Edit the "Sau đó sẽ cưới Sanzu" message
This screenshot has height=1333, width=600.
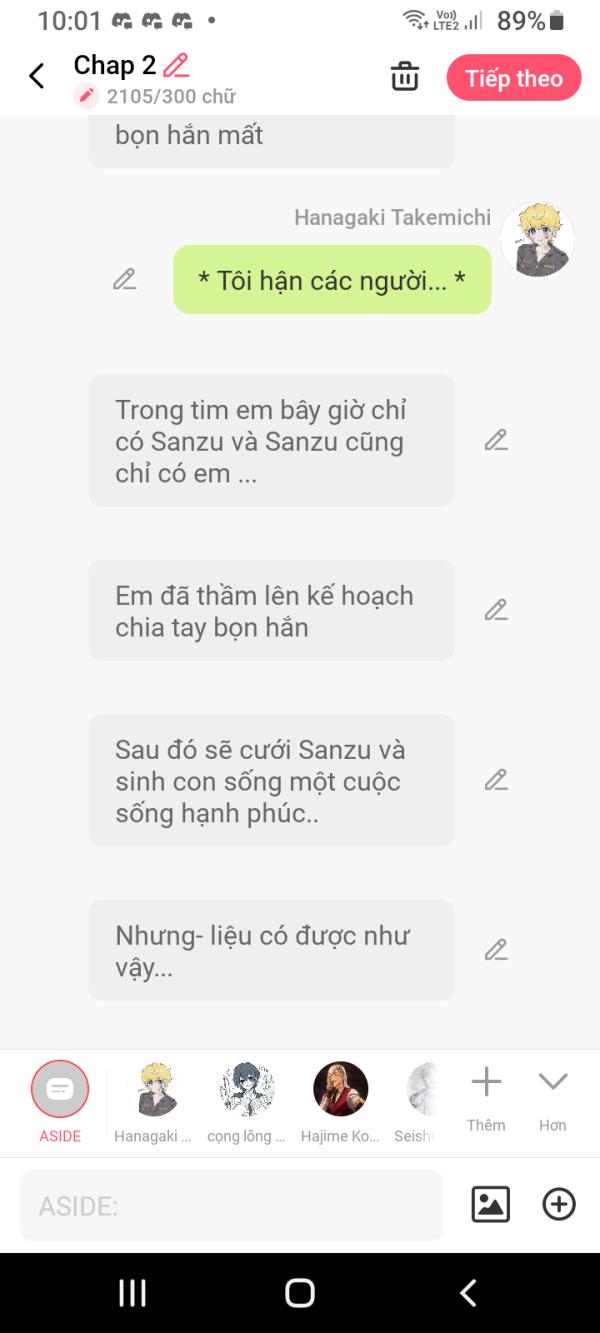(496, 780)
